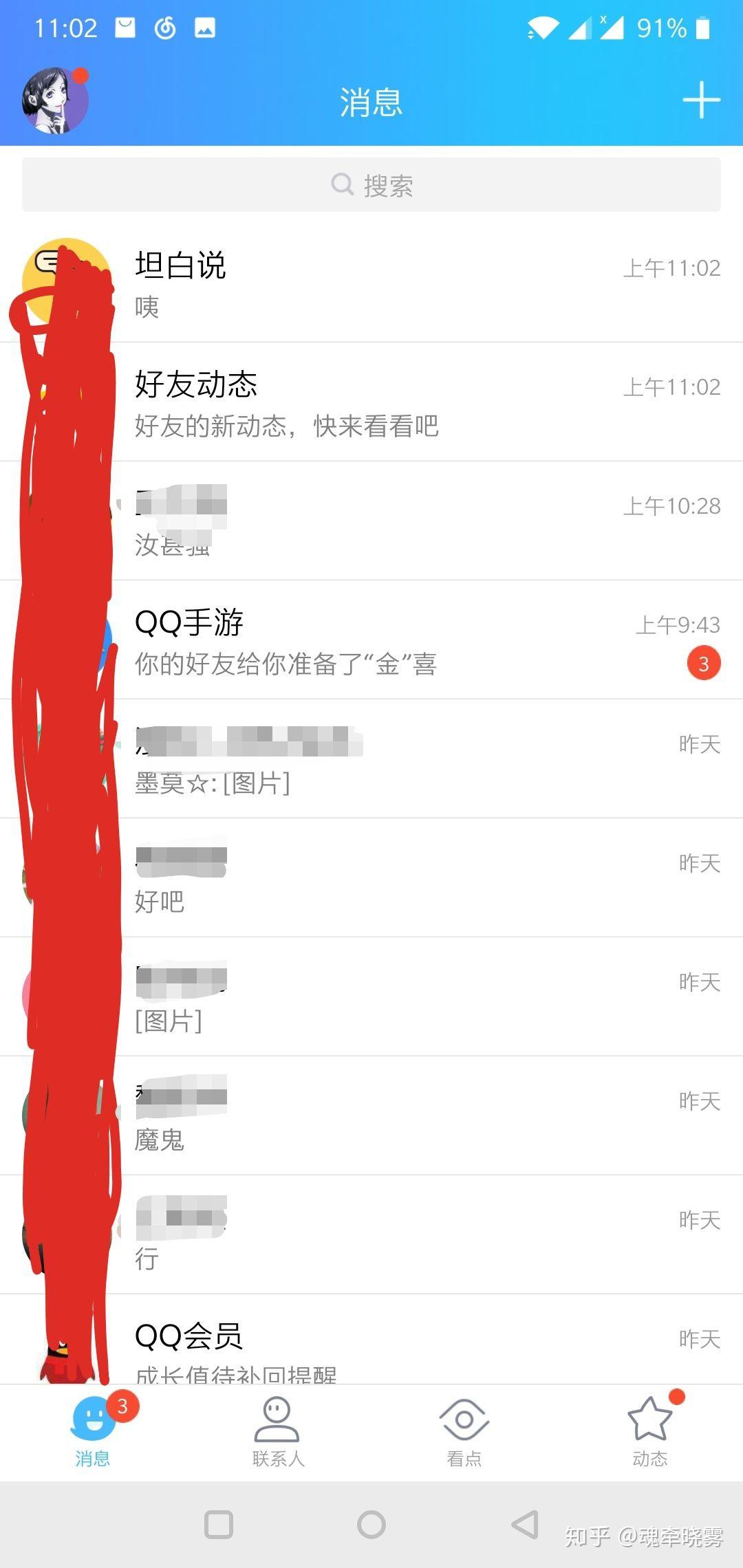Tap your profile avatar in top left corner
Screen dimensions: 743x1568
click(55, 100)
